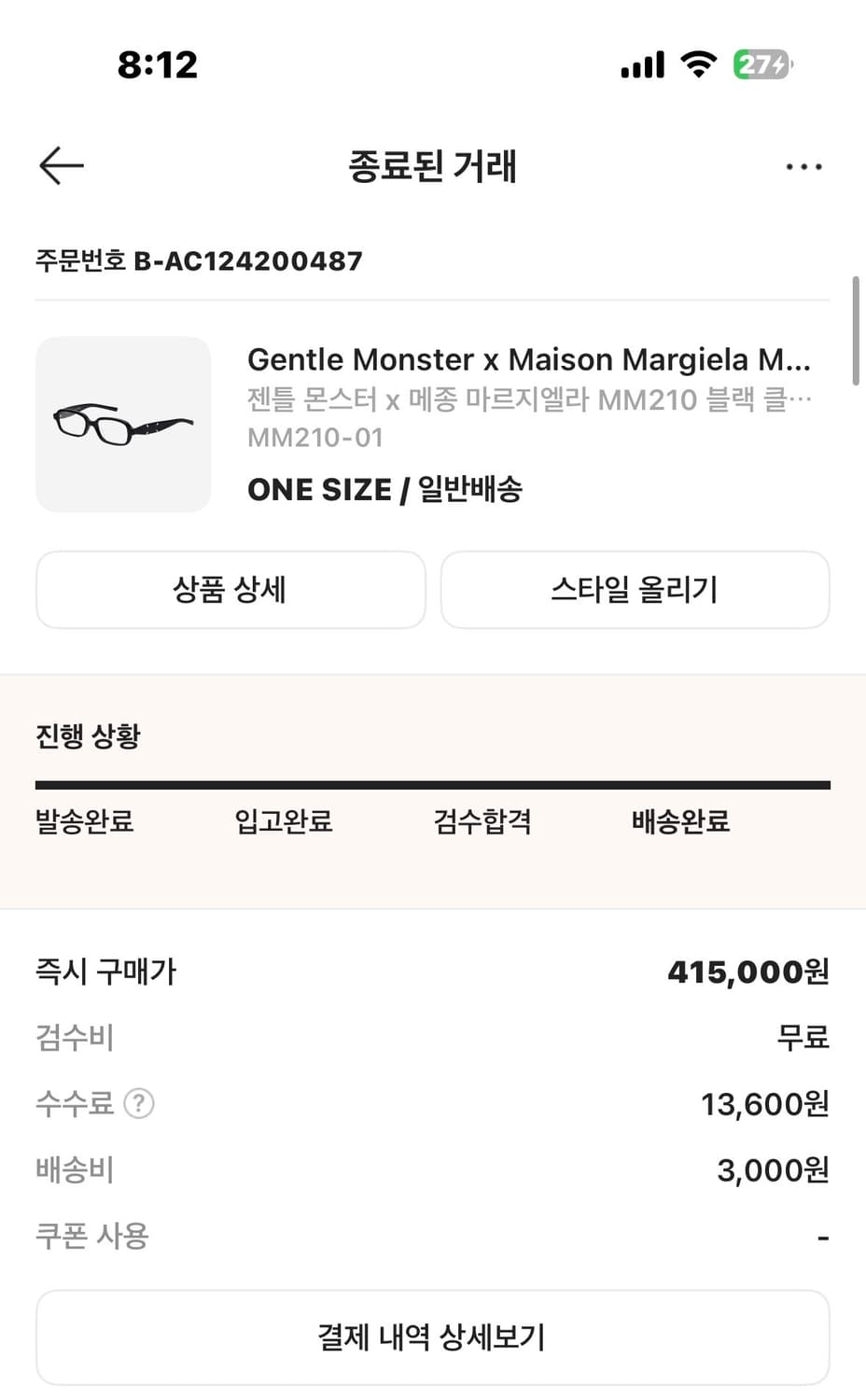866x1400 pixels.
Task: Tap 결제 내역 상세보기 payment details button
Action: 432,1337
